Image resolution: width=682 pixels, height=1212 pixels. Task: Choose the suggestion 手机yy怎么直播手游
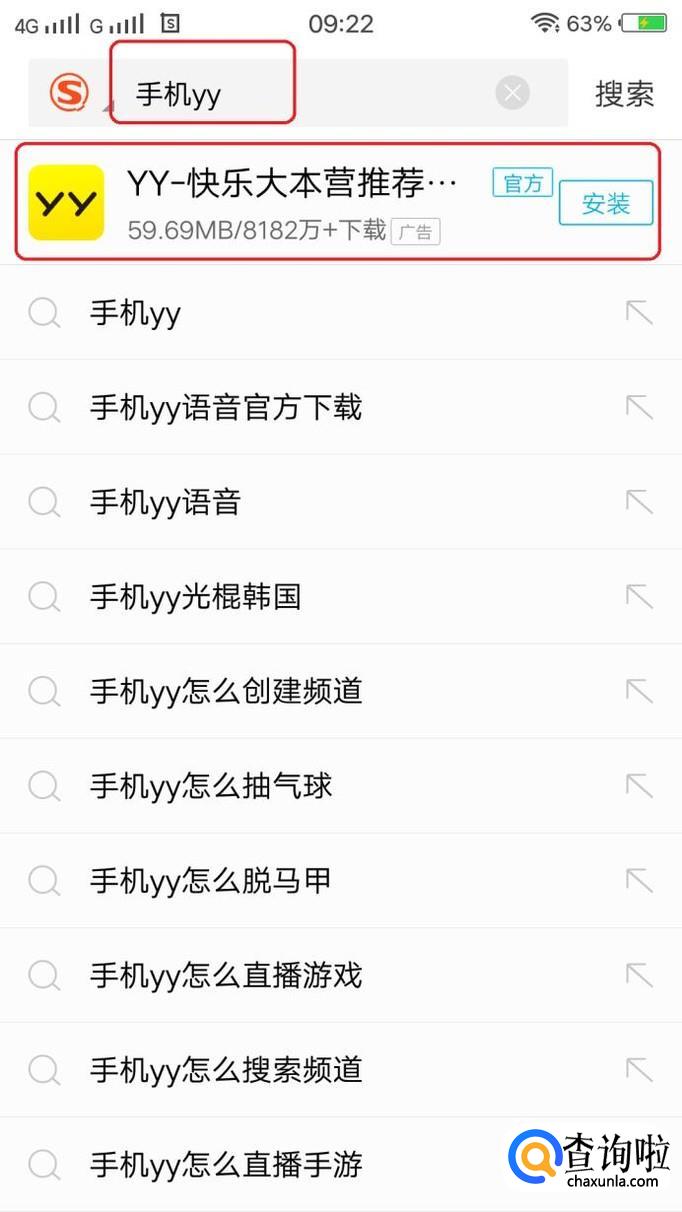(x=226, y=1164)
